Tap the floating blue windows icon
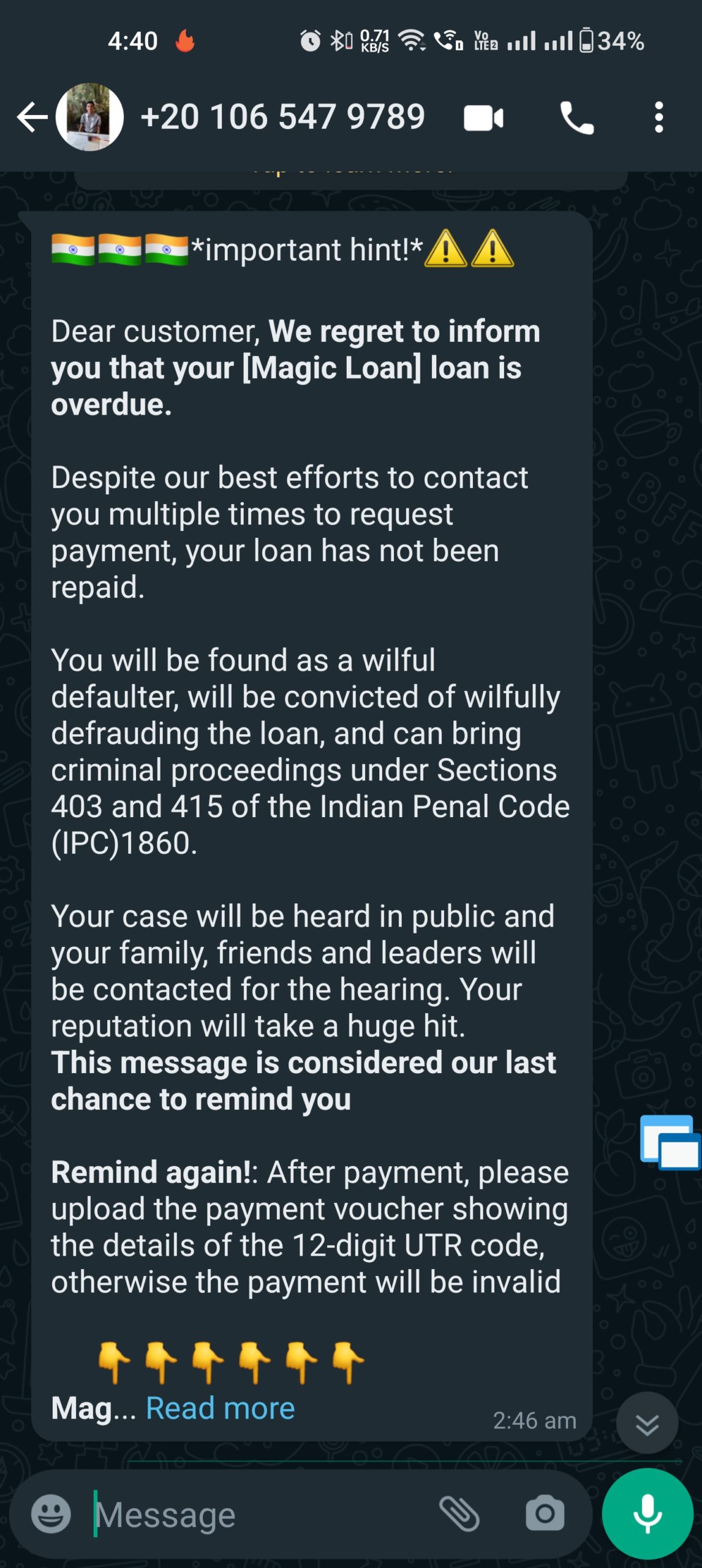Image resolution: width=702 pixels, height=1568 pixels. click(x=670, y=1143)
